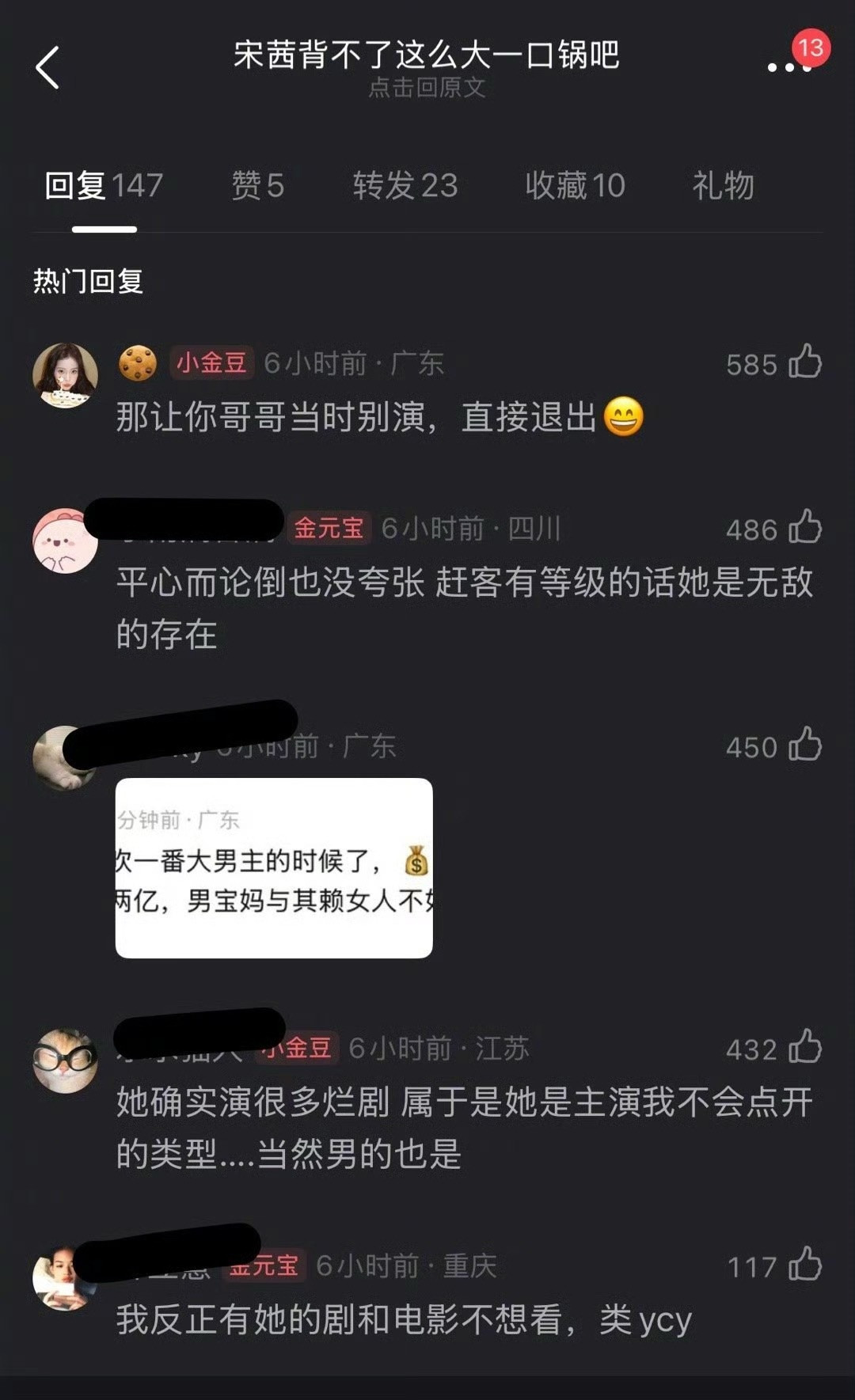Screen dimensions: 855x1400
Task: Like the comment with 450 likes
Action: tap(806, 744)
